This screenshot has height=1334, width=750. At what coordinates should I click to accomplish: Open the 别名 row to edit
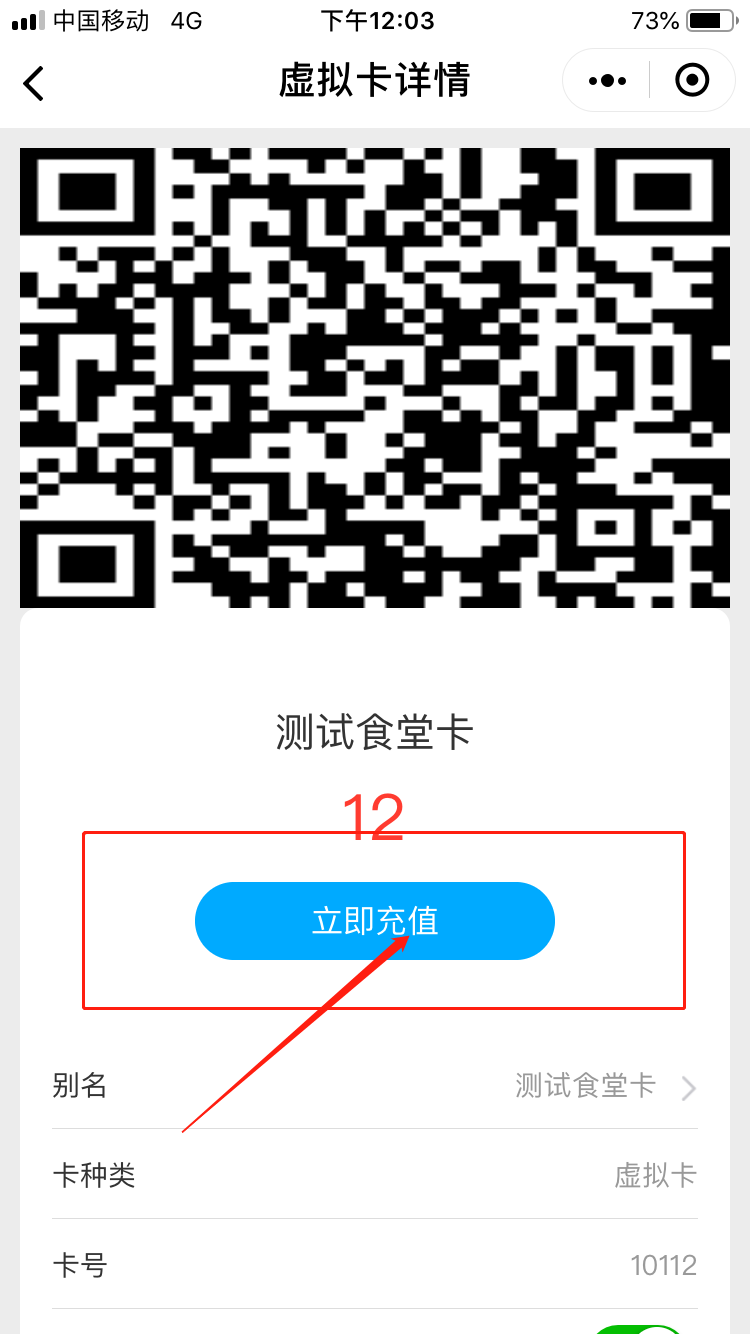coord(374,1085)
